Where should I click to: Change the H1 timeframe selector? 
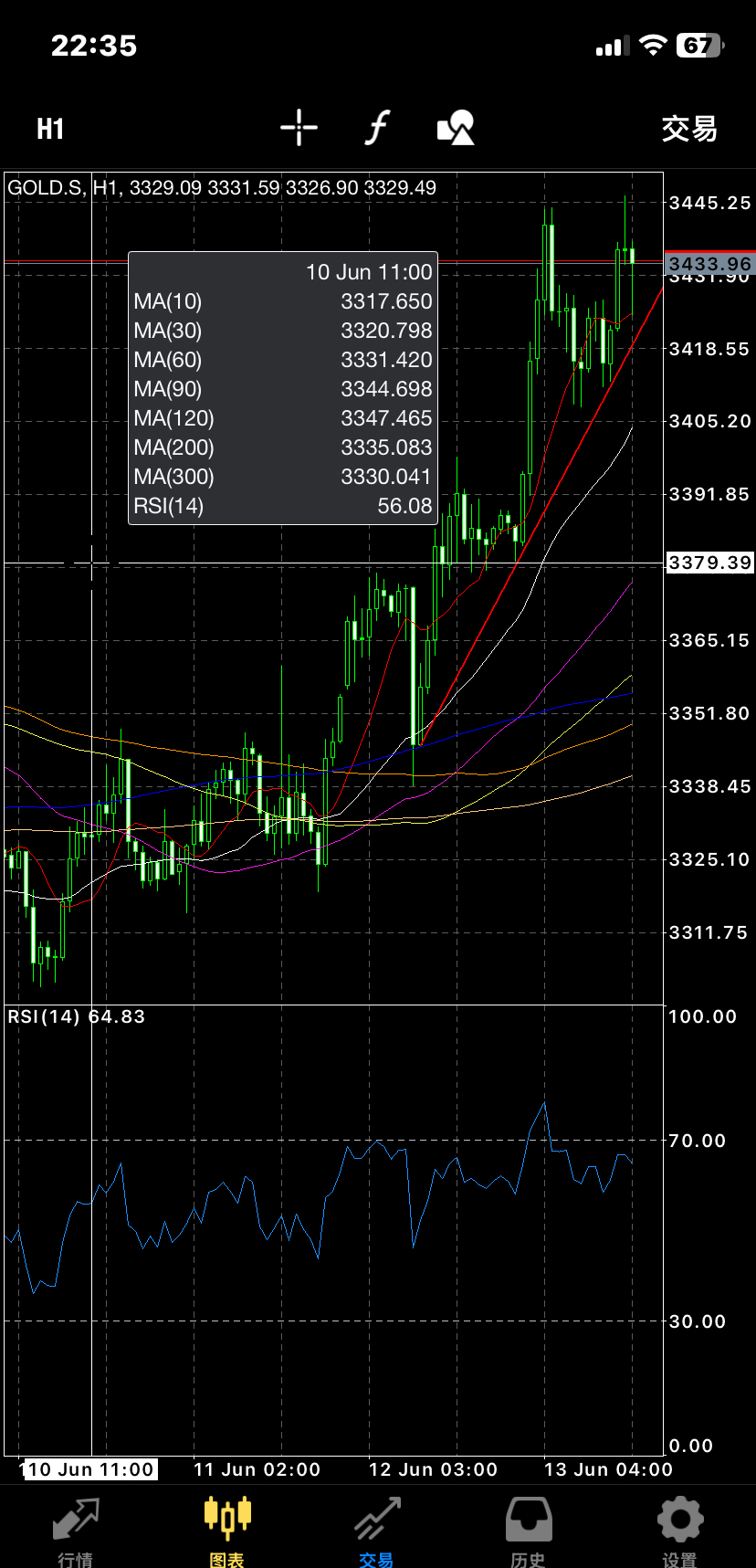50,129
